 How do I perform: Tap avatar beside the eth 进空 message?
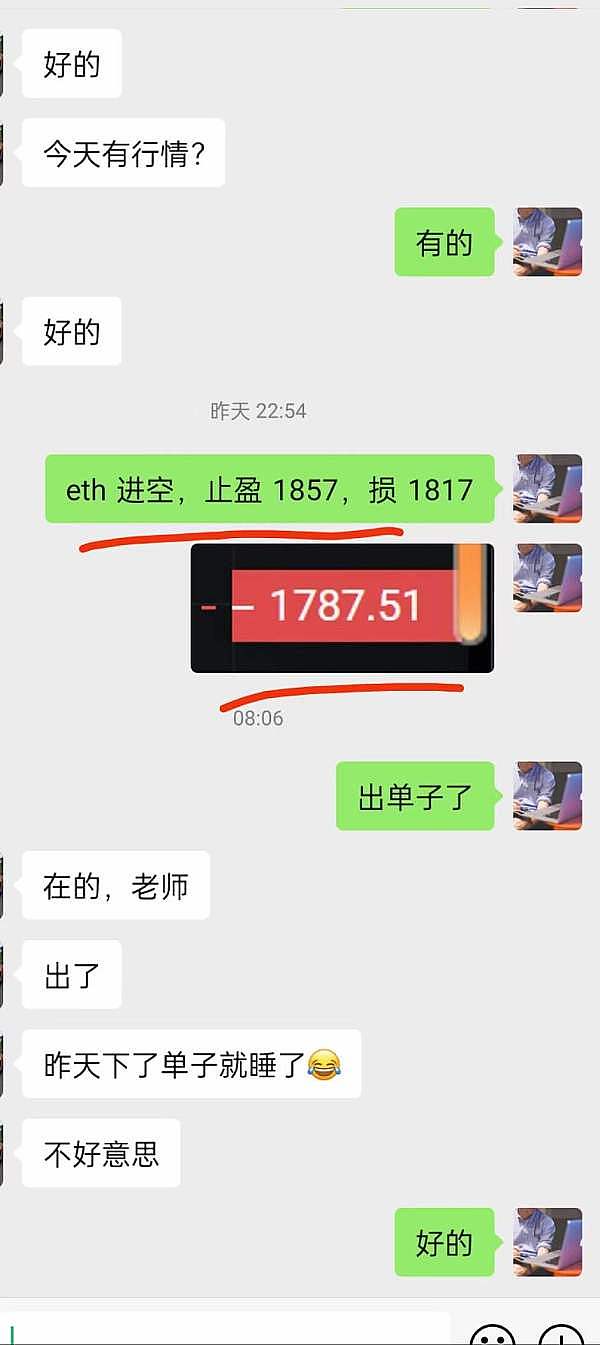(x=548, y=488)
